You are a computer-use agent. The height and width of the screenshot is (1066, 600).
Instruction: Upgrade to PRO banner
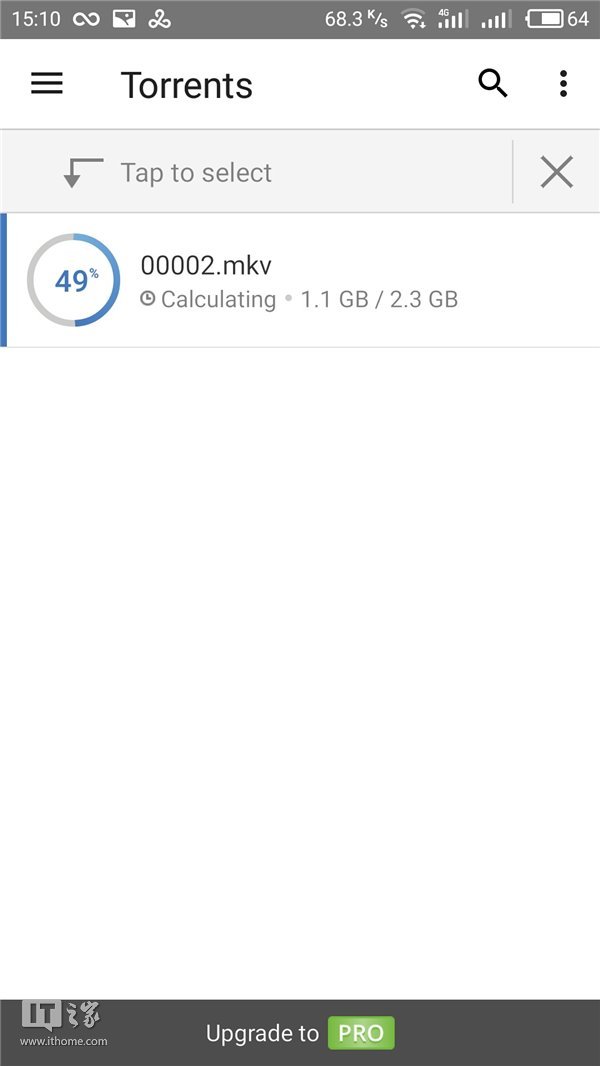(300, 1033)
